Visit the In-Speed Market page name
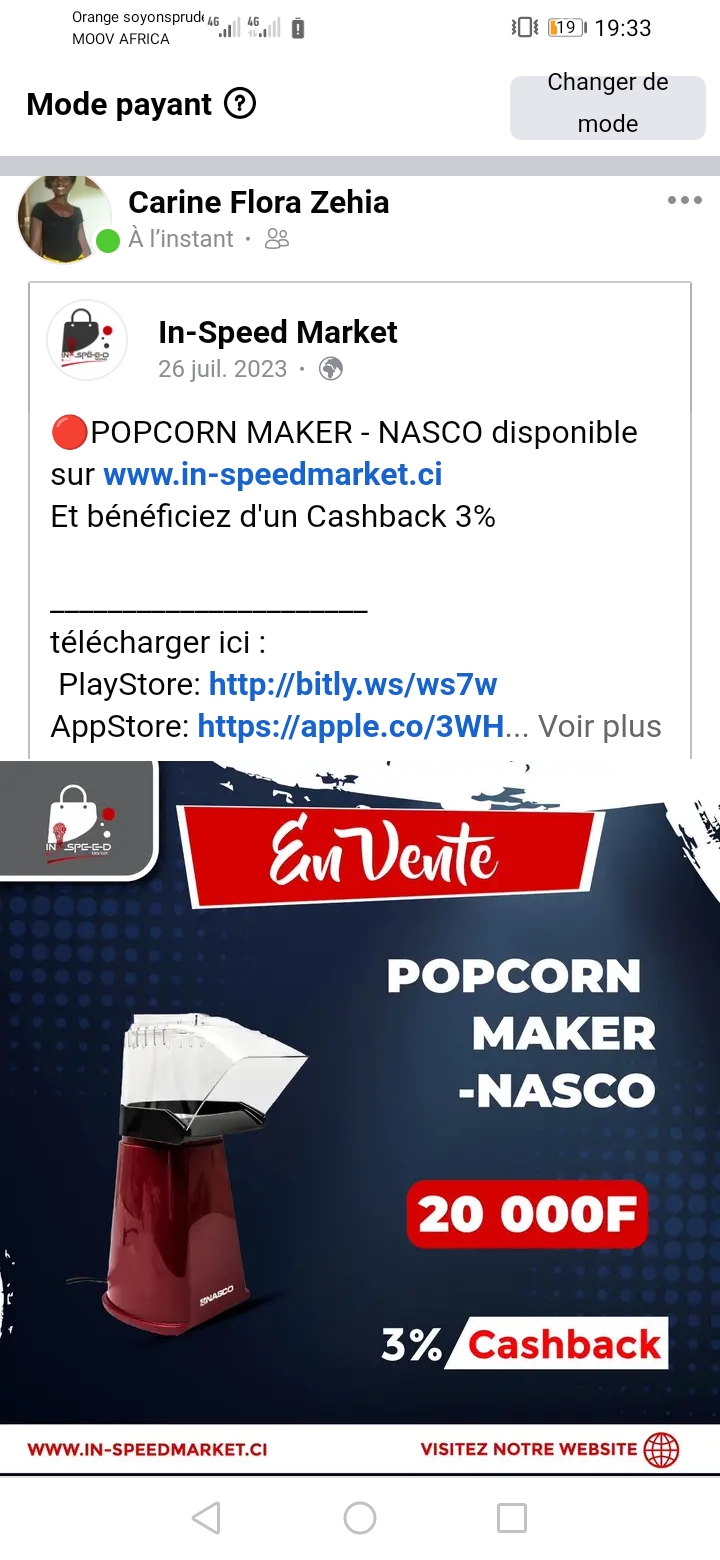Screen dimensions: 720x1560 click(x=277, y=332)
